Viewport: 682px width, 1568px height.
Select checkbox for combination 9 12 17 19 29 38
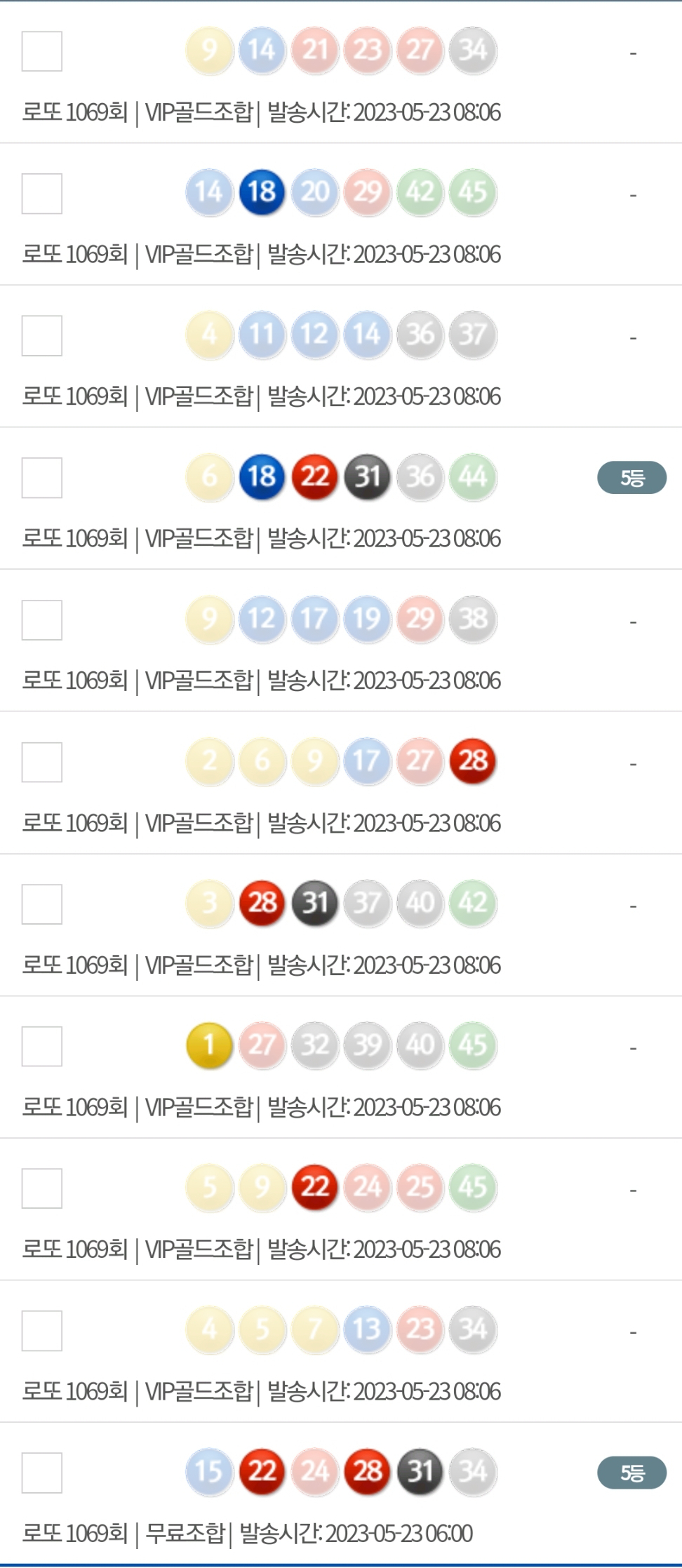coord(42,620)
